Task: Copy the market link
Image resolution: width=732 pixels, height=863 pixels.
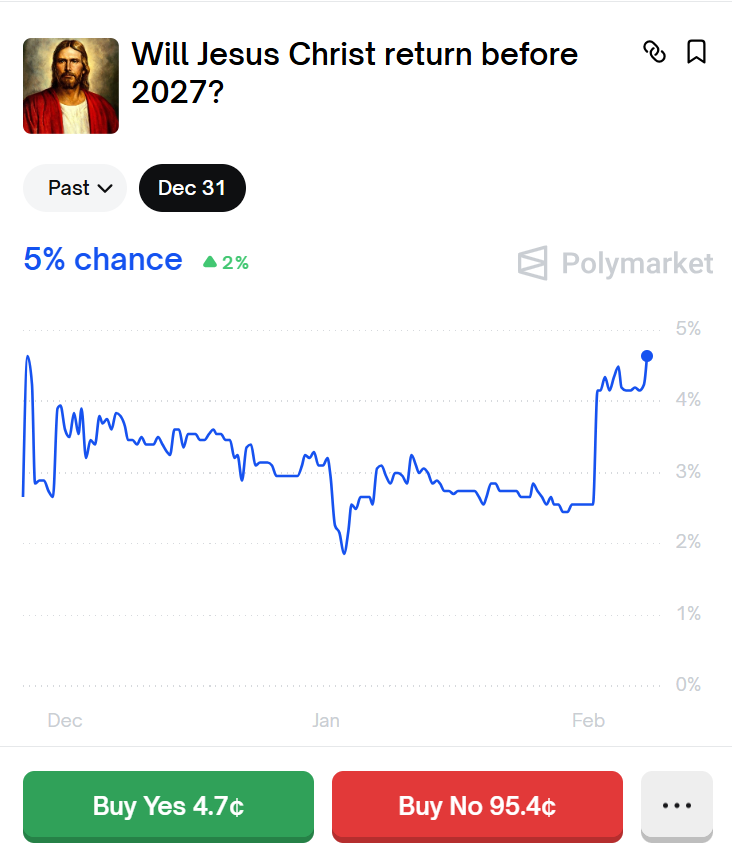Action: pyautogui.click(x=654, y=52)
